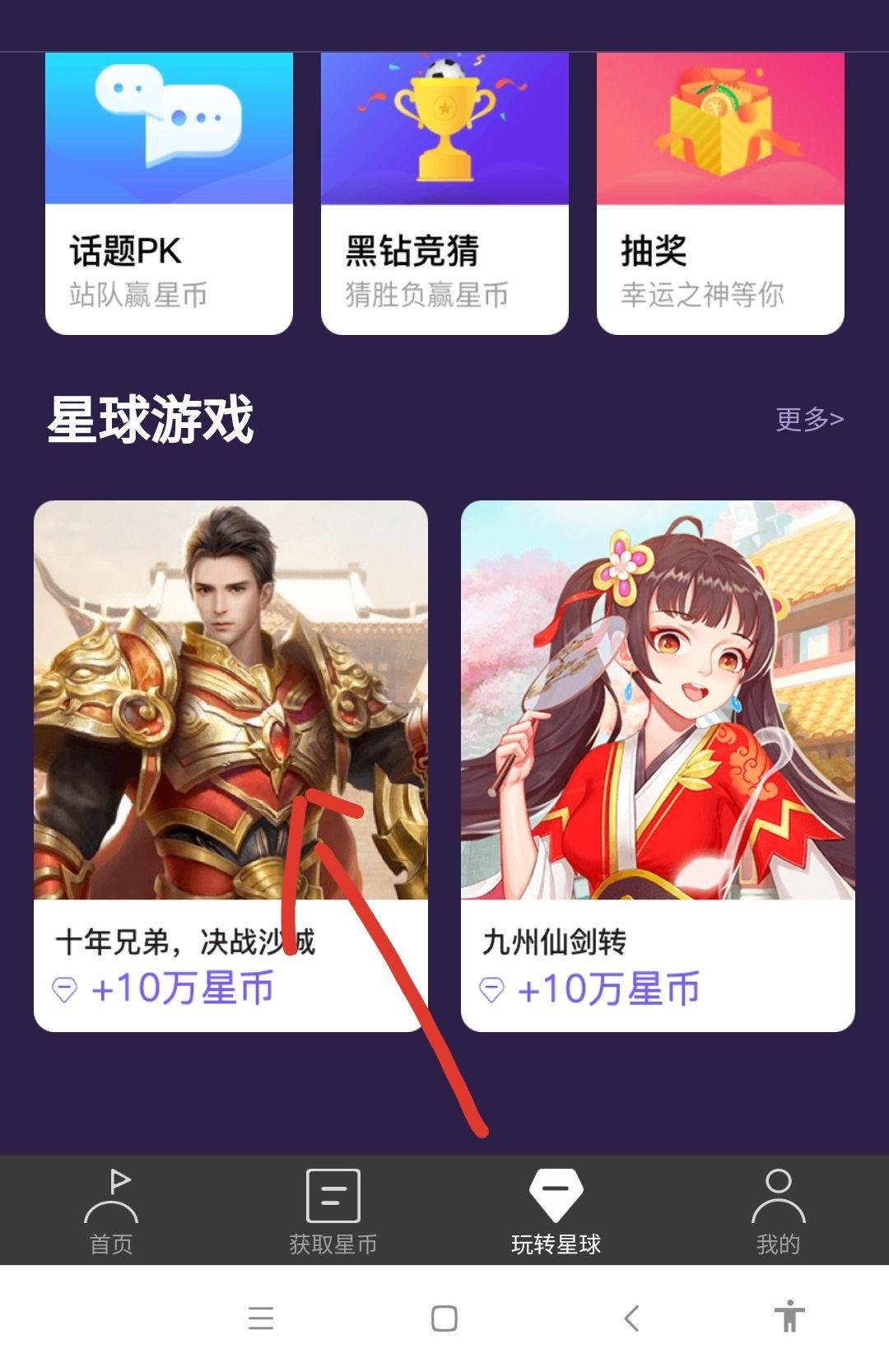Open the 抽奖 lucky draw card
This screenshot has width=889, height=1372.
[x=720, y=193]
